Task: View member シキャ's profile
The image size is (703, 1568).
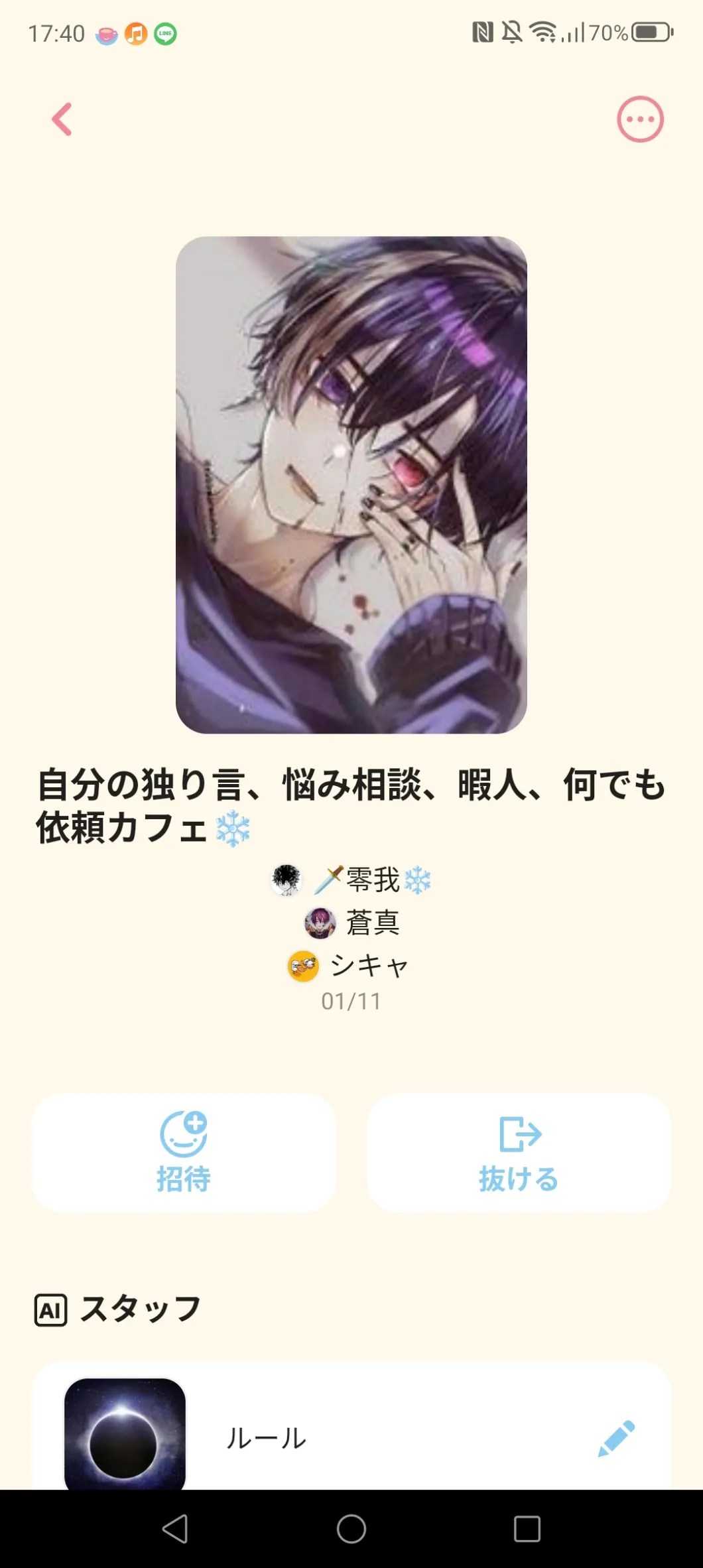Action: pos(349,966)
